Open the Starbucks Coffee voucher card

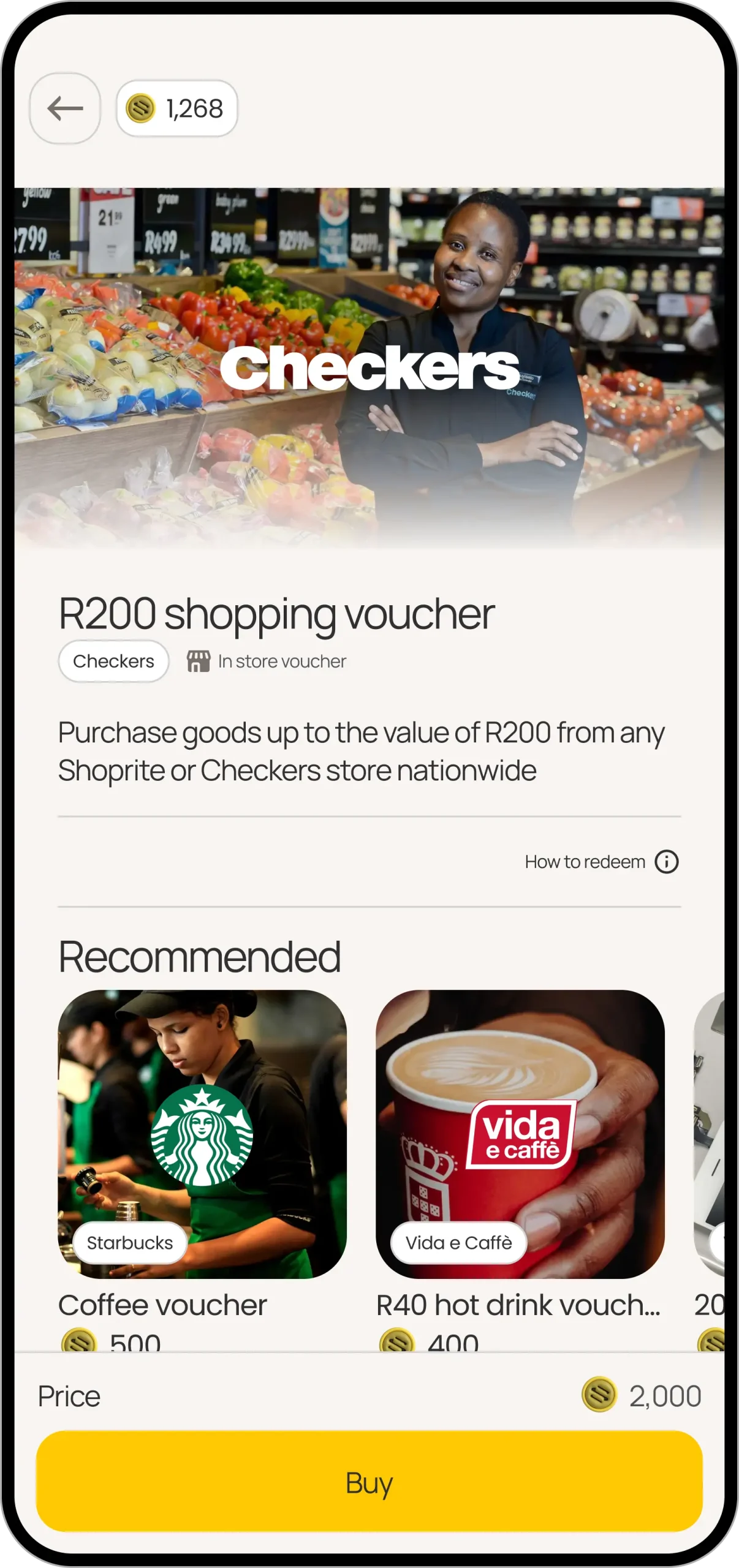pos(202,1133)
